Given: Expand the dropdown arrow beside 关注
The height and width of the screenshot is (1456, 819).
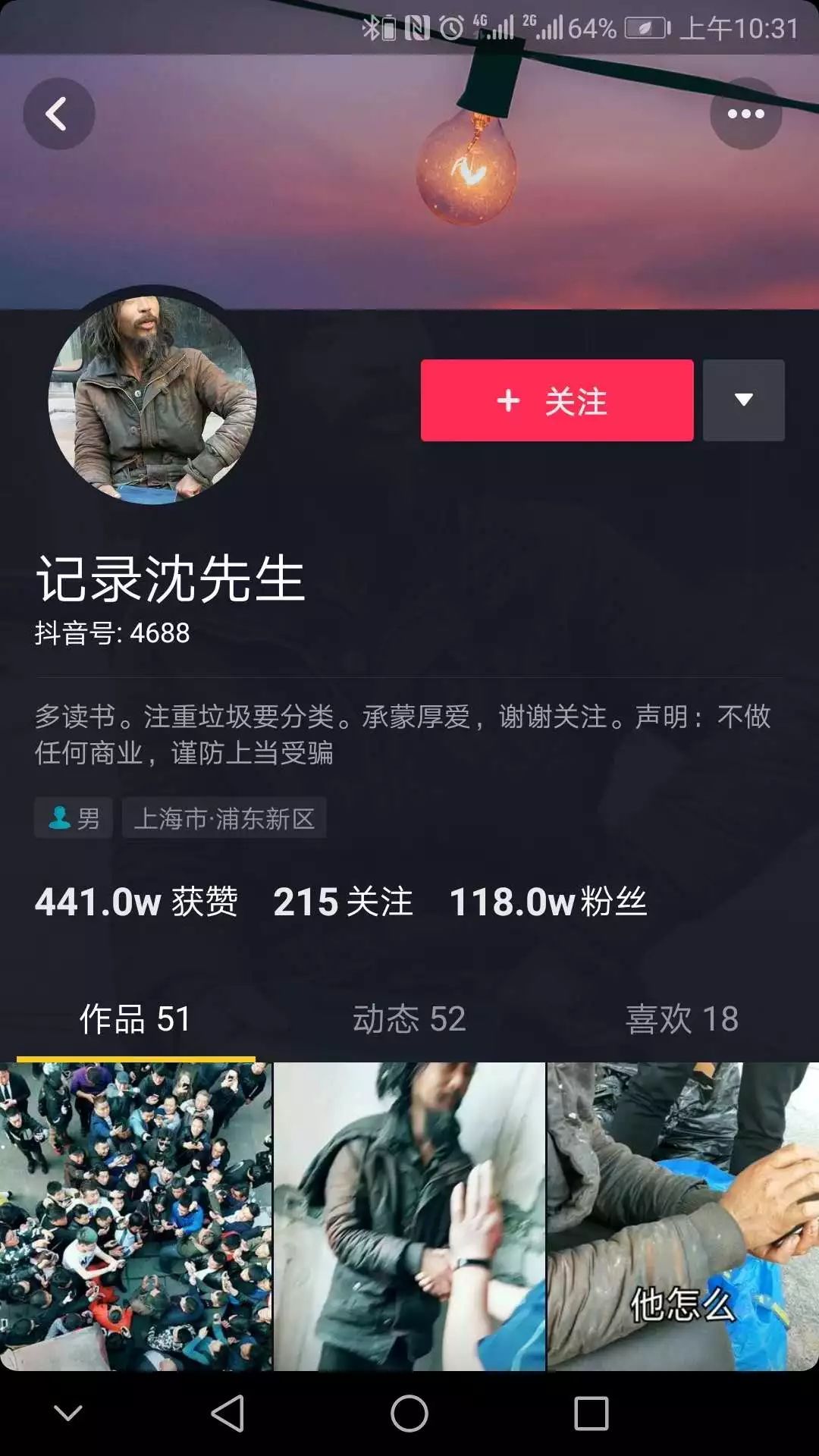Looking at the screenshot, I should pos(743,400).
